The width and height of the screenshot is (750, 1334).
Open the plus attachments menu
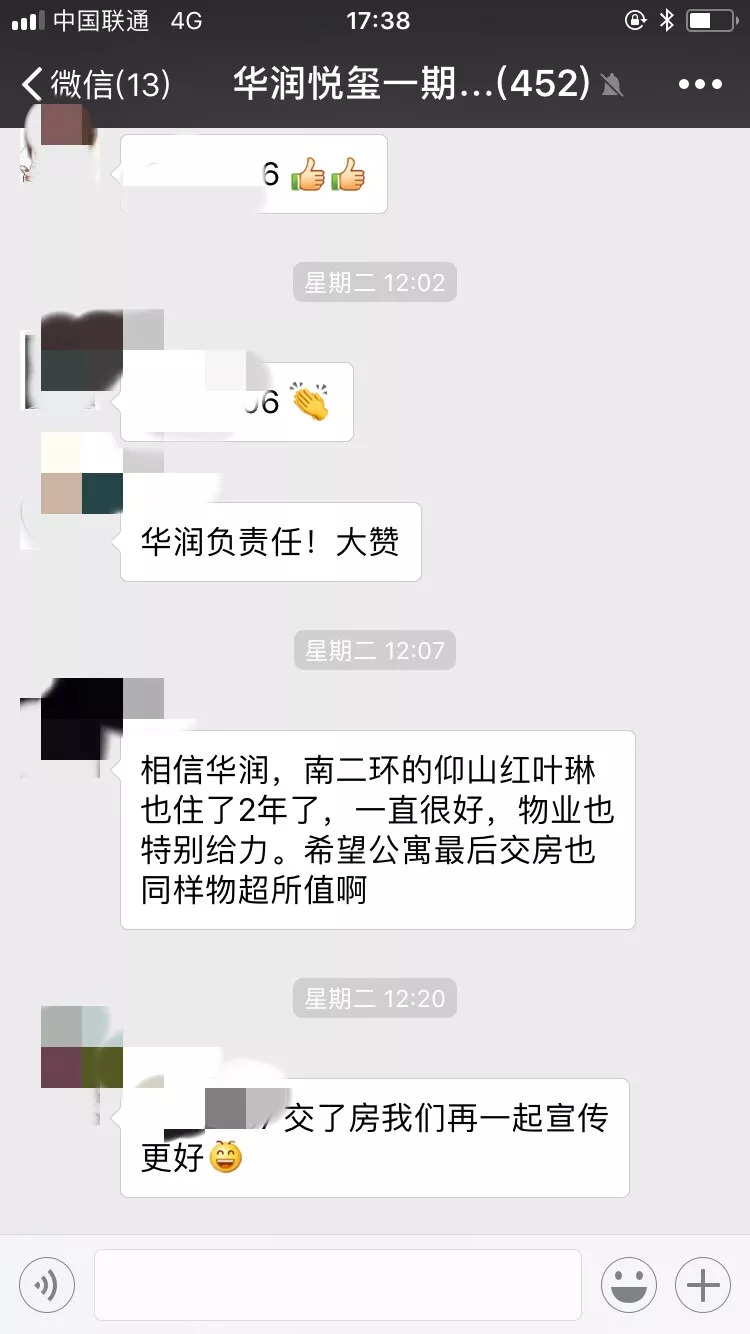pyautogui.click(x=703, y=1284)
